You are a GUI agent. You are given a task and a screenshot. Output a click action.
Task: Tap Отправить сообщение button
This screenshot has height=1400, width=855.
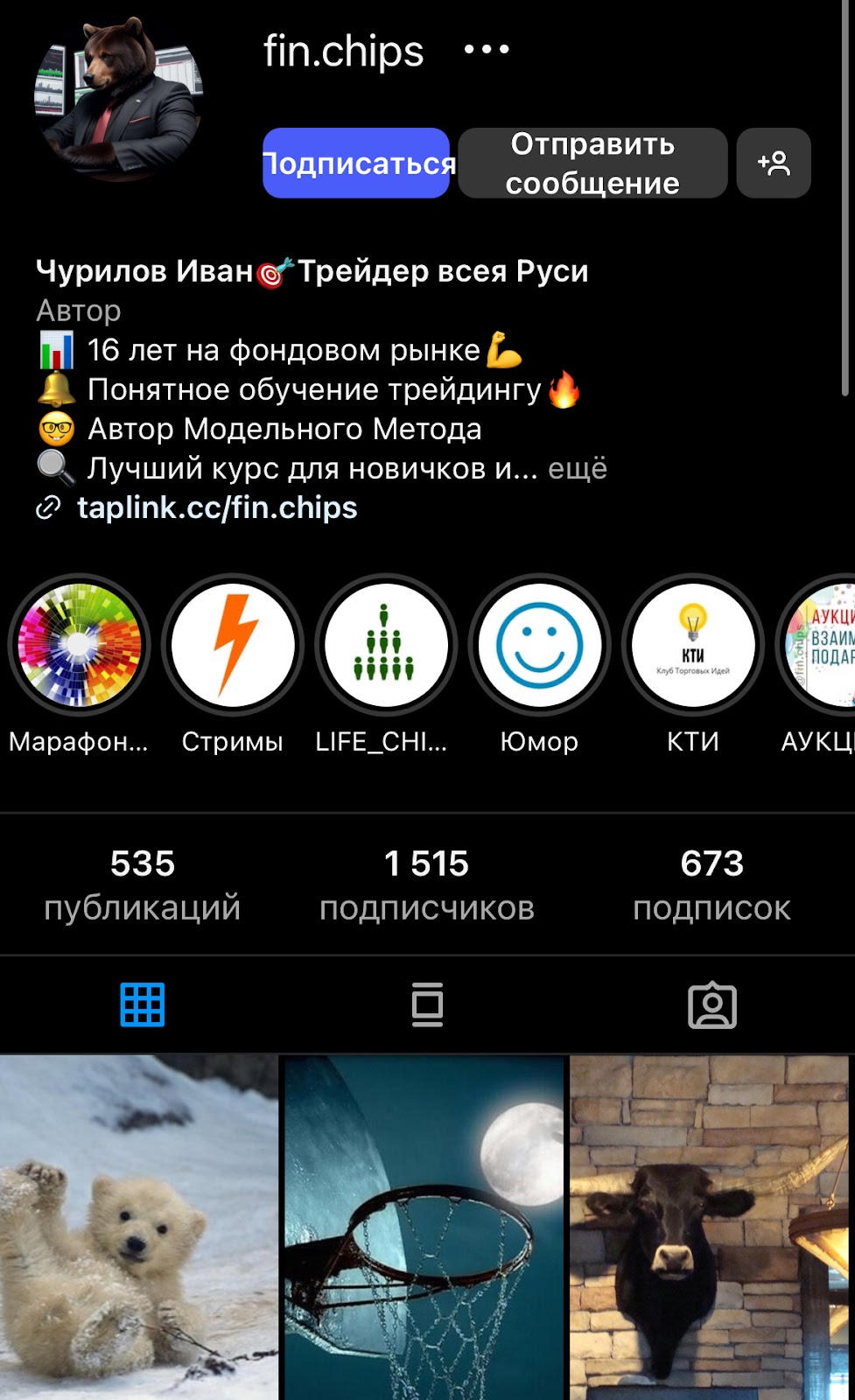pos(592,163)
